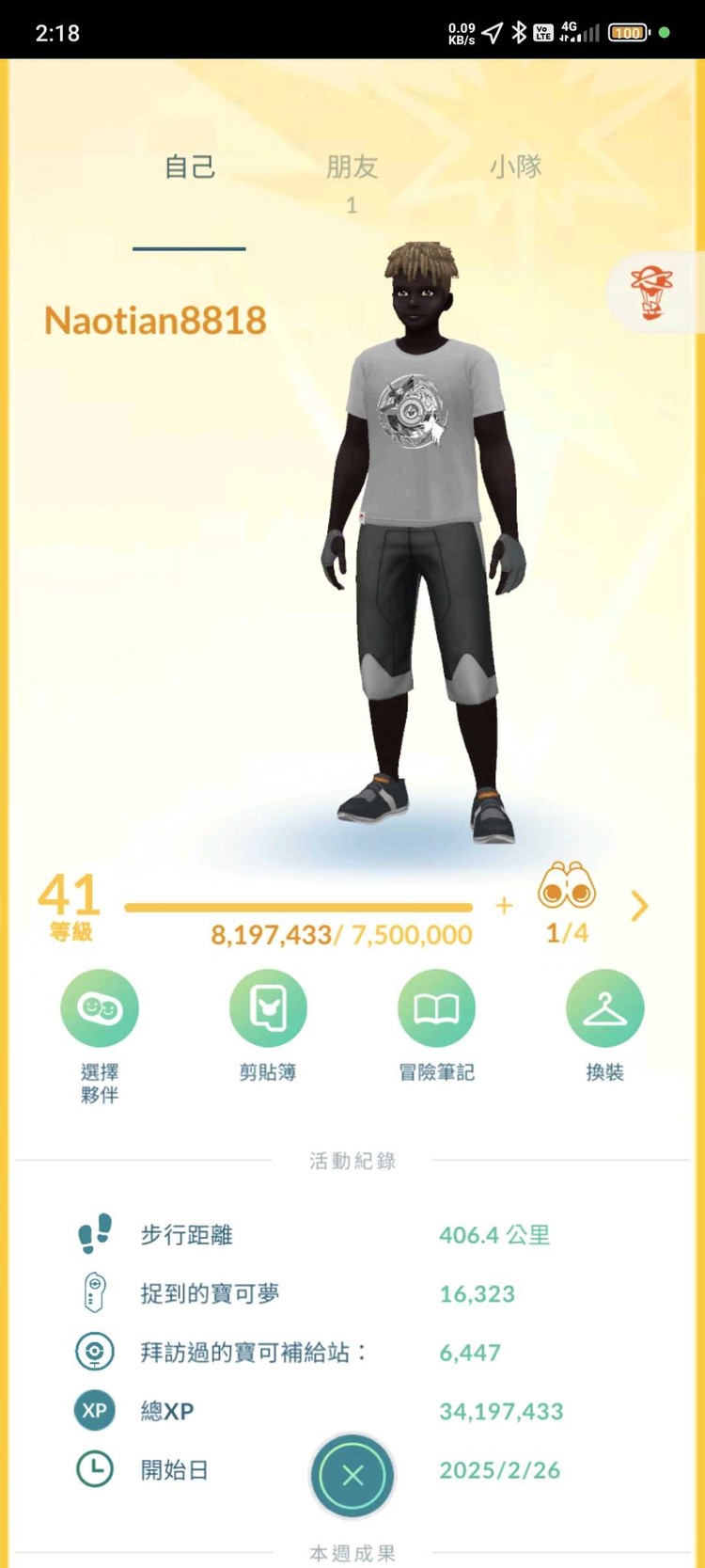This screenshot has width=705, height=1568.
Task: Switch to the 小隊 tab
Action: point(515,167)
